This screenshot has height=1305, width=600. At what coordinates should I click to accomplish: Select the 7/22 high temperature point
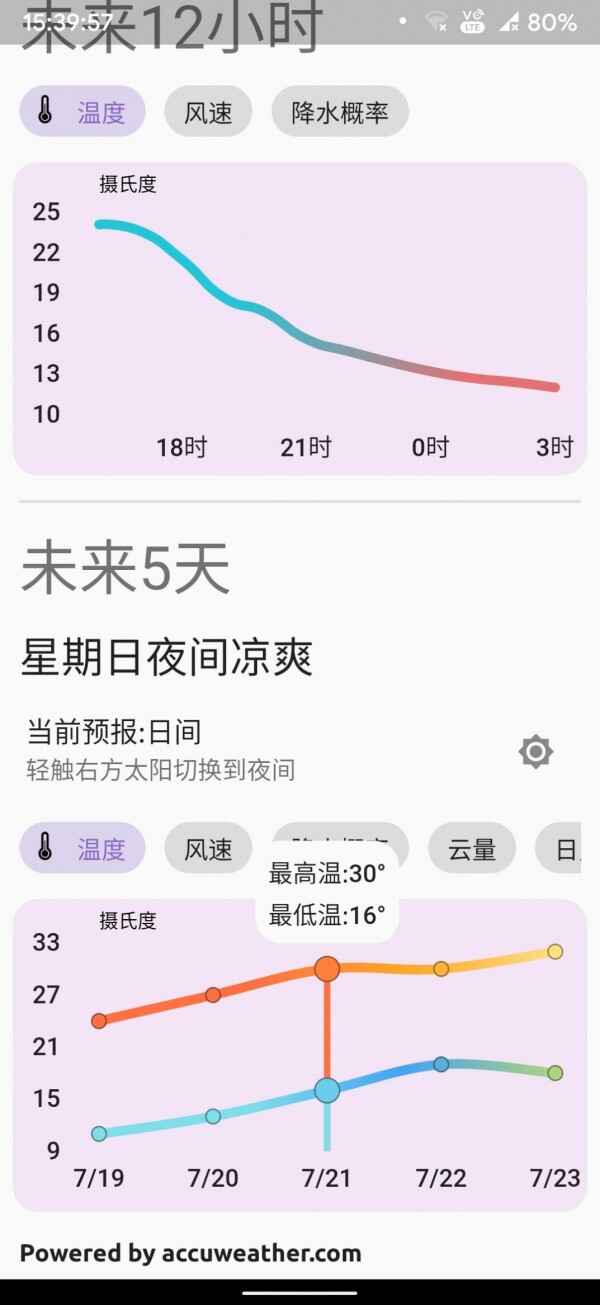tap(441, 969)
